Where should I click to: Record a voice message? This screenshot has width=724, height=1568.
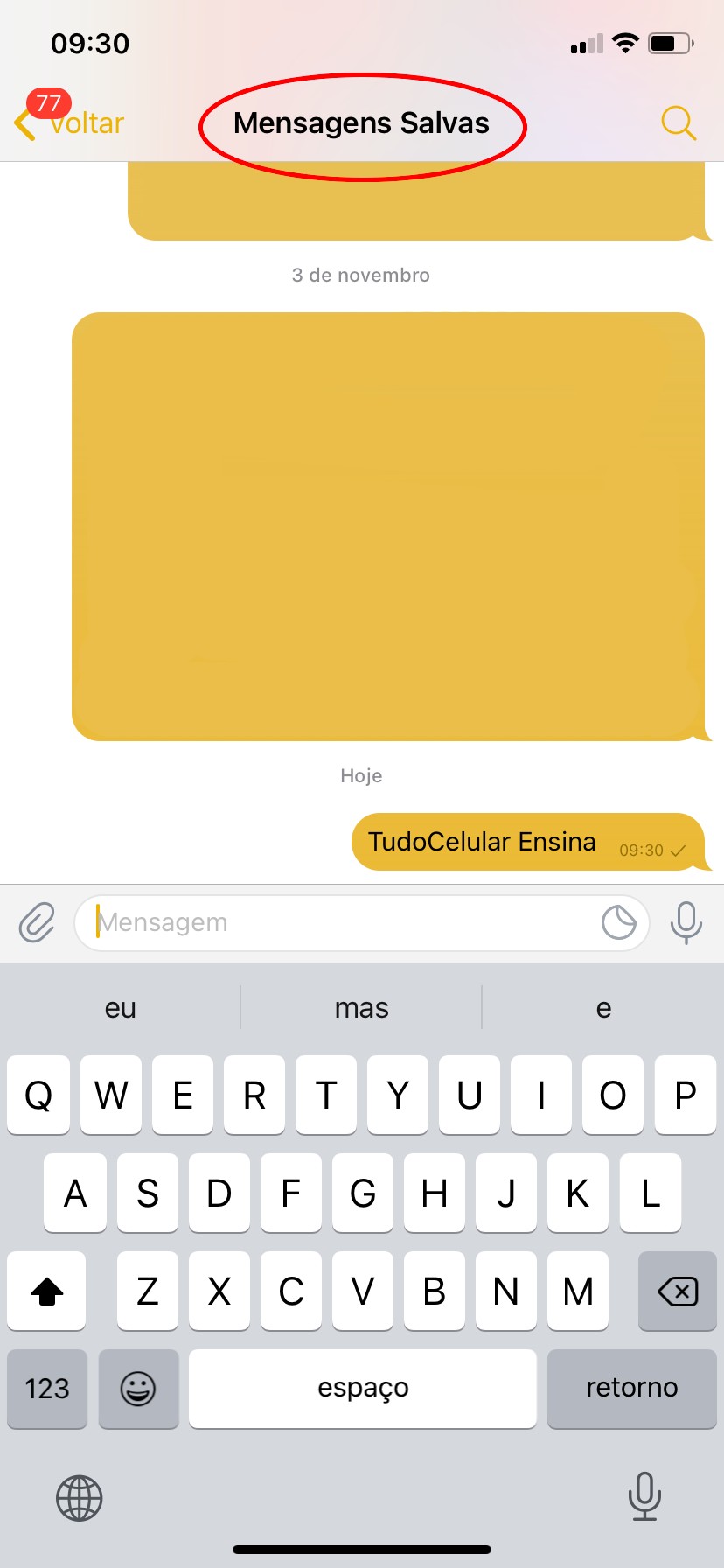[x=686, y=922]
